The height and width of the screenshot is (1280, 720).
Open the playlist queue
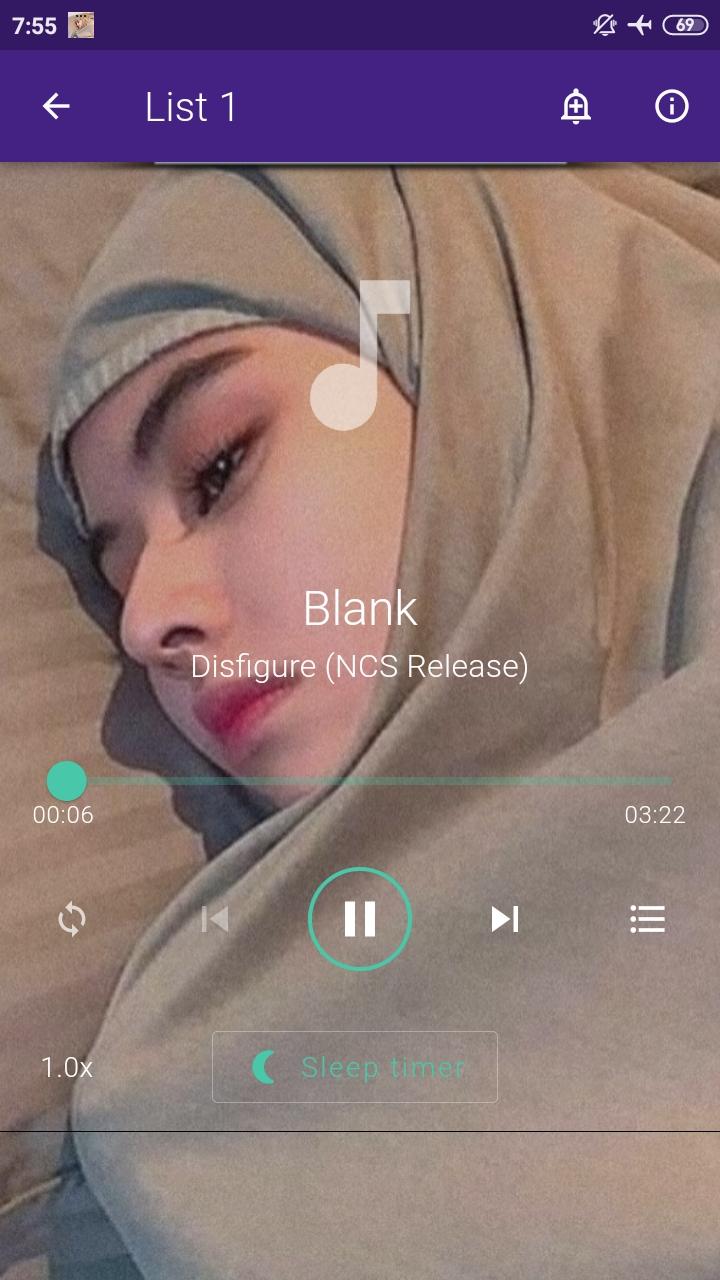648,919
